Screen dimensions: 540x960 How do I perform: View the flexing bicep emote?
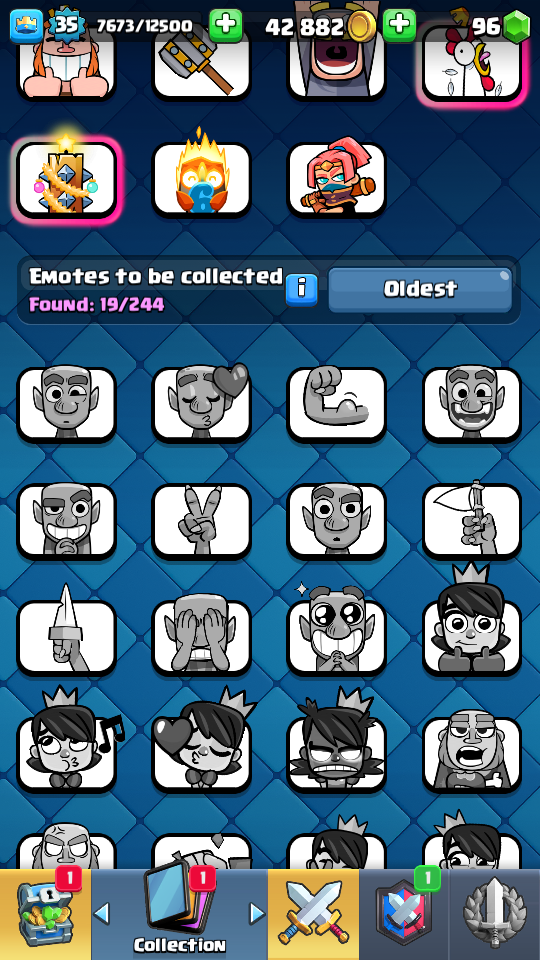tap(337, 404)
